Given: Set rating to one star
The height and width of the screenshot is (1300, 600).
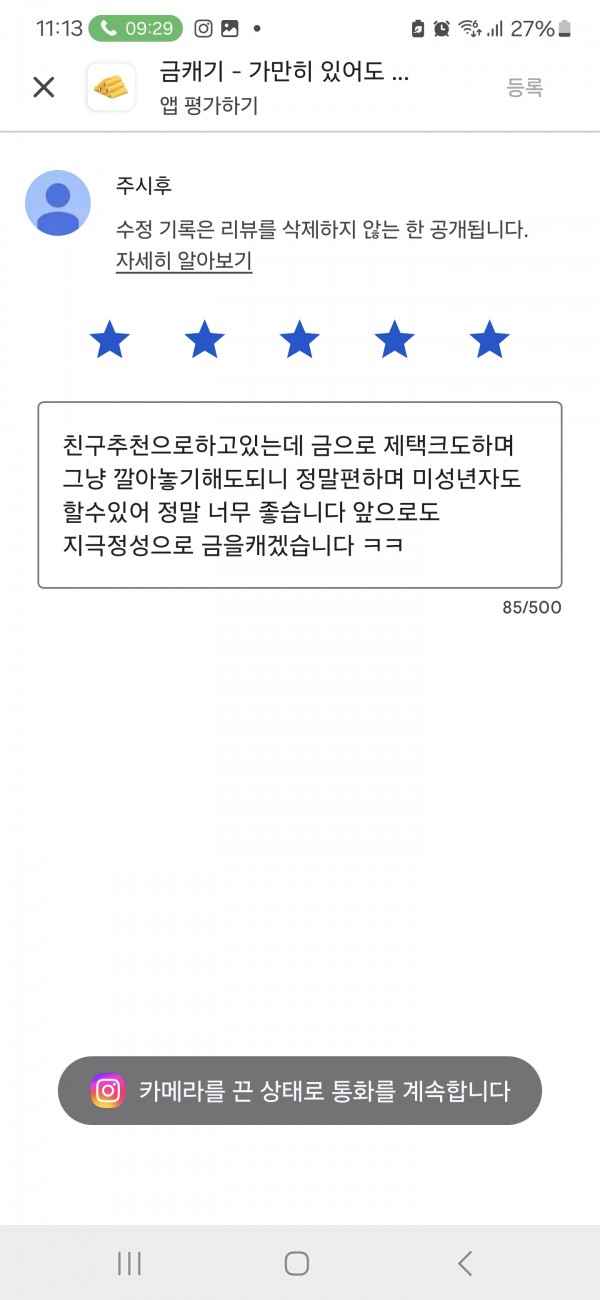Looking at the screenshot, I should [110, 340].
